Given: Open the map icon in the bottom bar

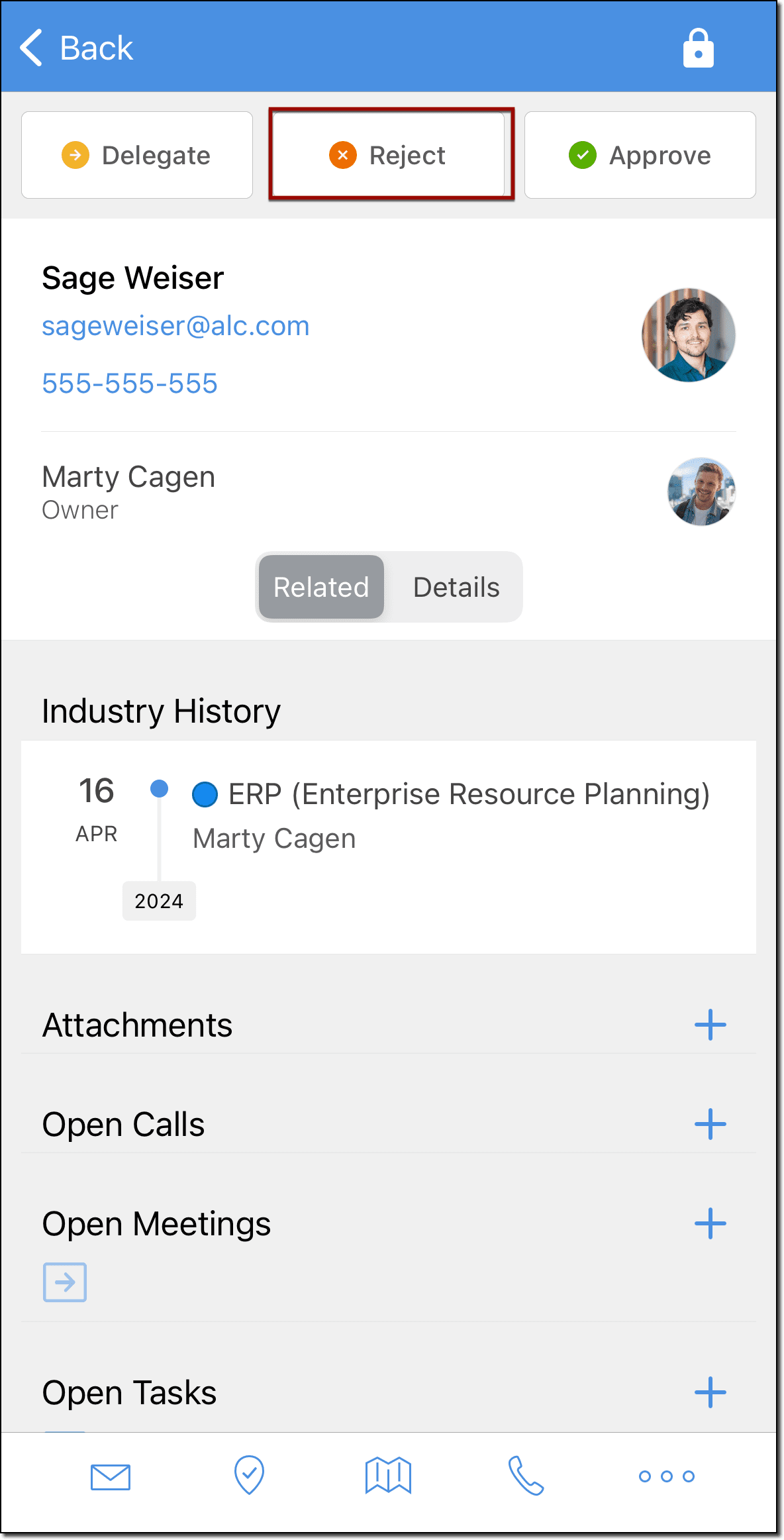Looking at the screenshot, I should [388, 1476].
